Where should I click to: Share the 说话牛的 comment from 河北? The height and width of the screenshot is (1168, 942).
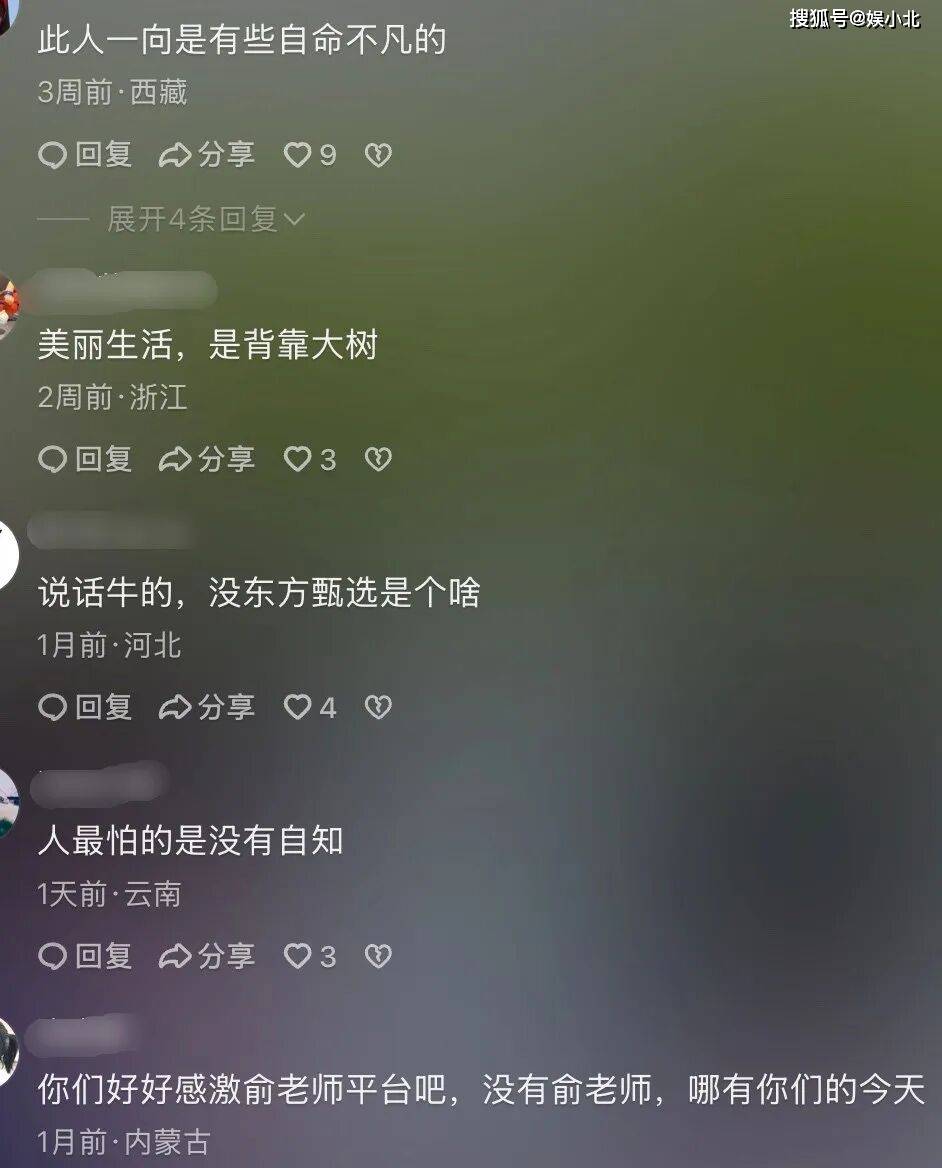coord(207,707)
